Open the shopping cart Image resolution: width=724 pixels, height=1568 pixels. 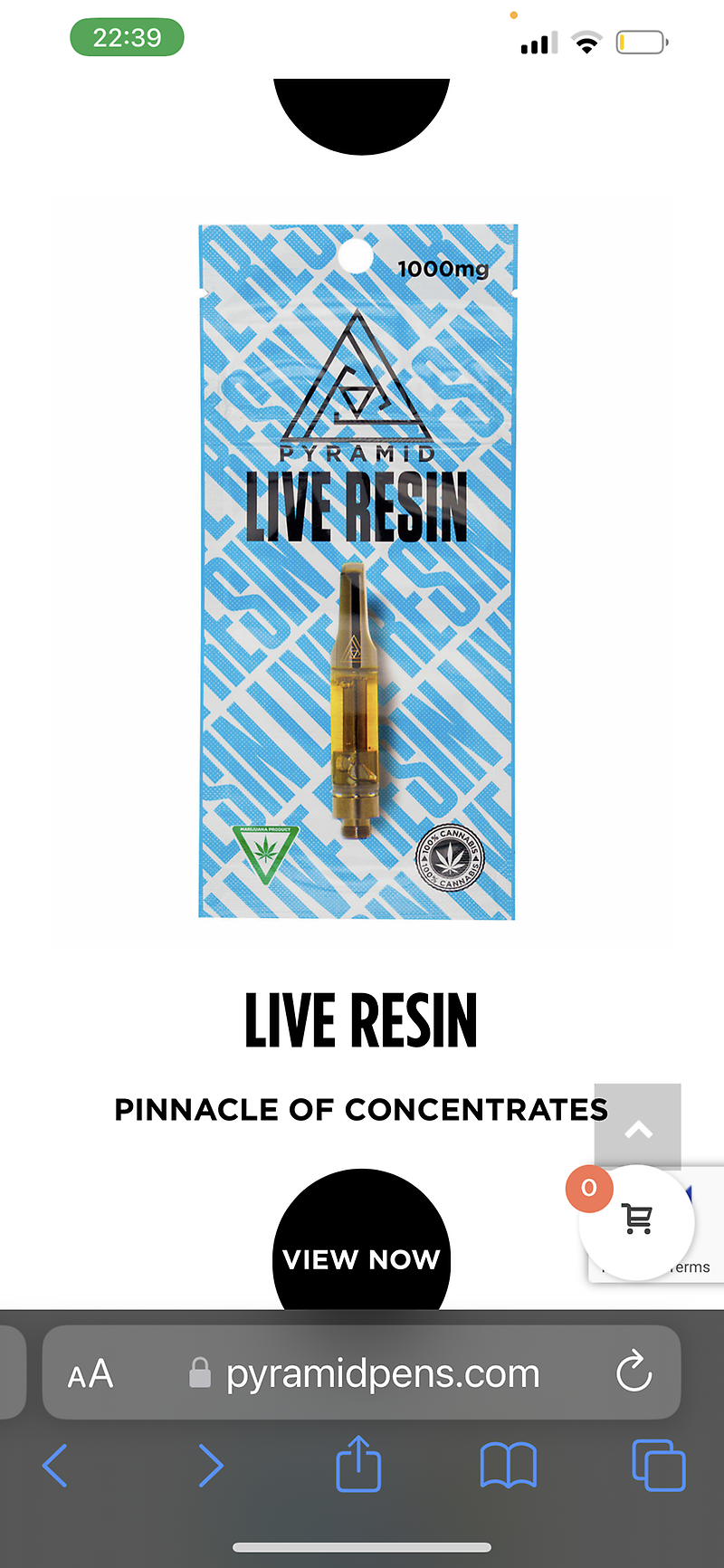[x=637, y=1221]
